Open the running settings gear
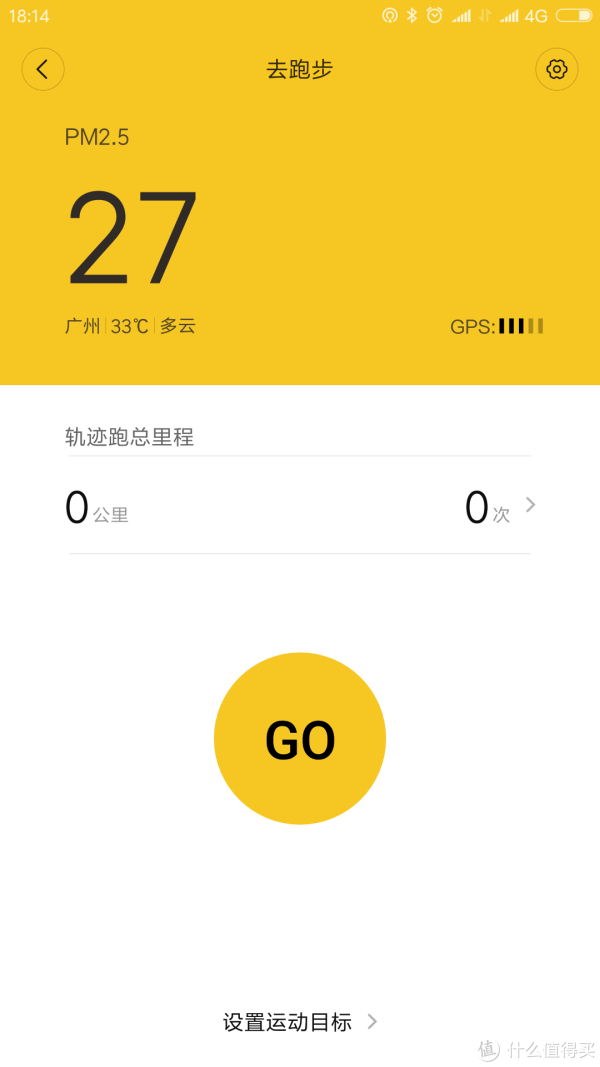 click(x=557, y=69)
